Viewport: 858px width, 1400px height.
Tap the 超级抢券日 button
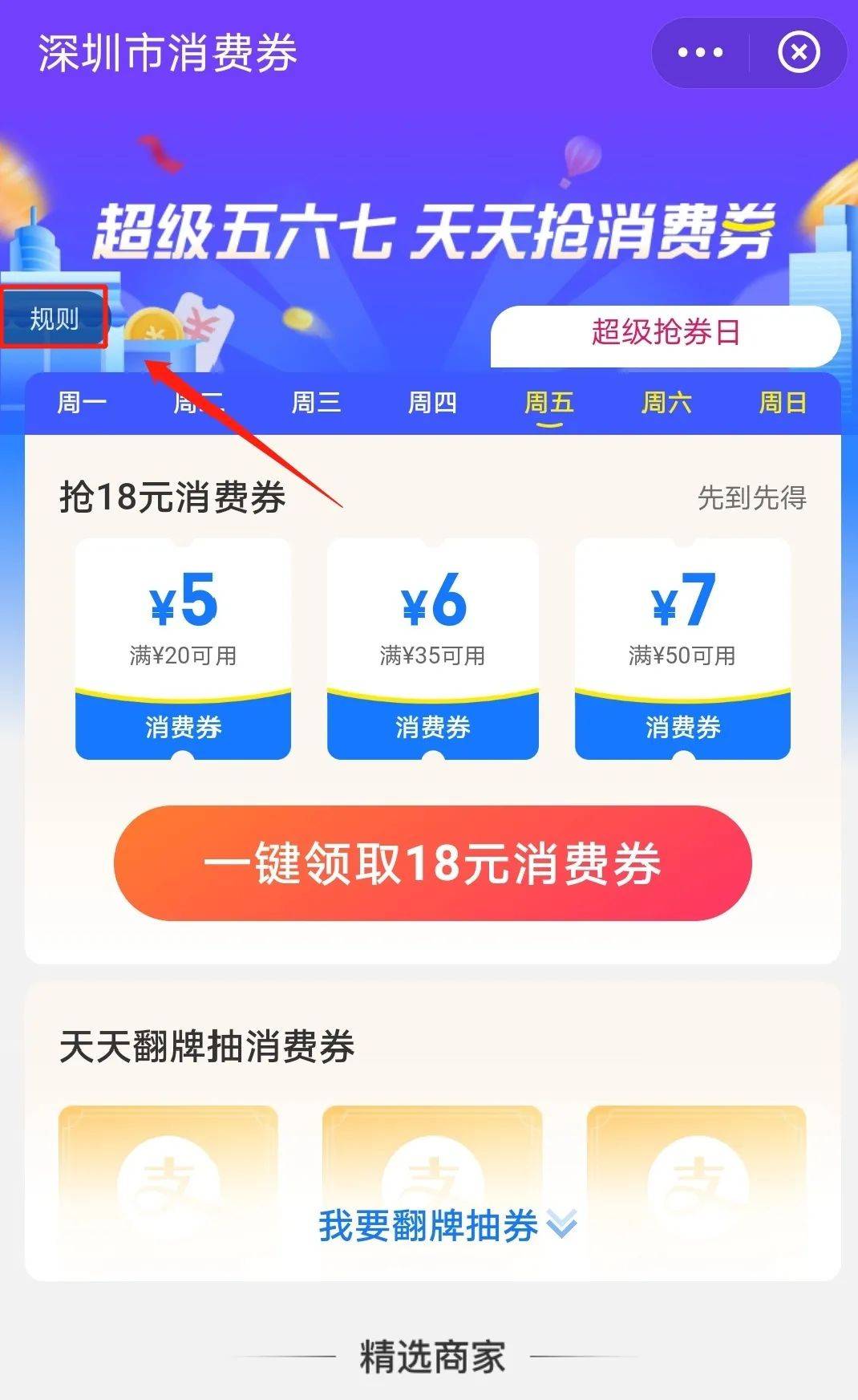coord(666,332)
